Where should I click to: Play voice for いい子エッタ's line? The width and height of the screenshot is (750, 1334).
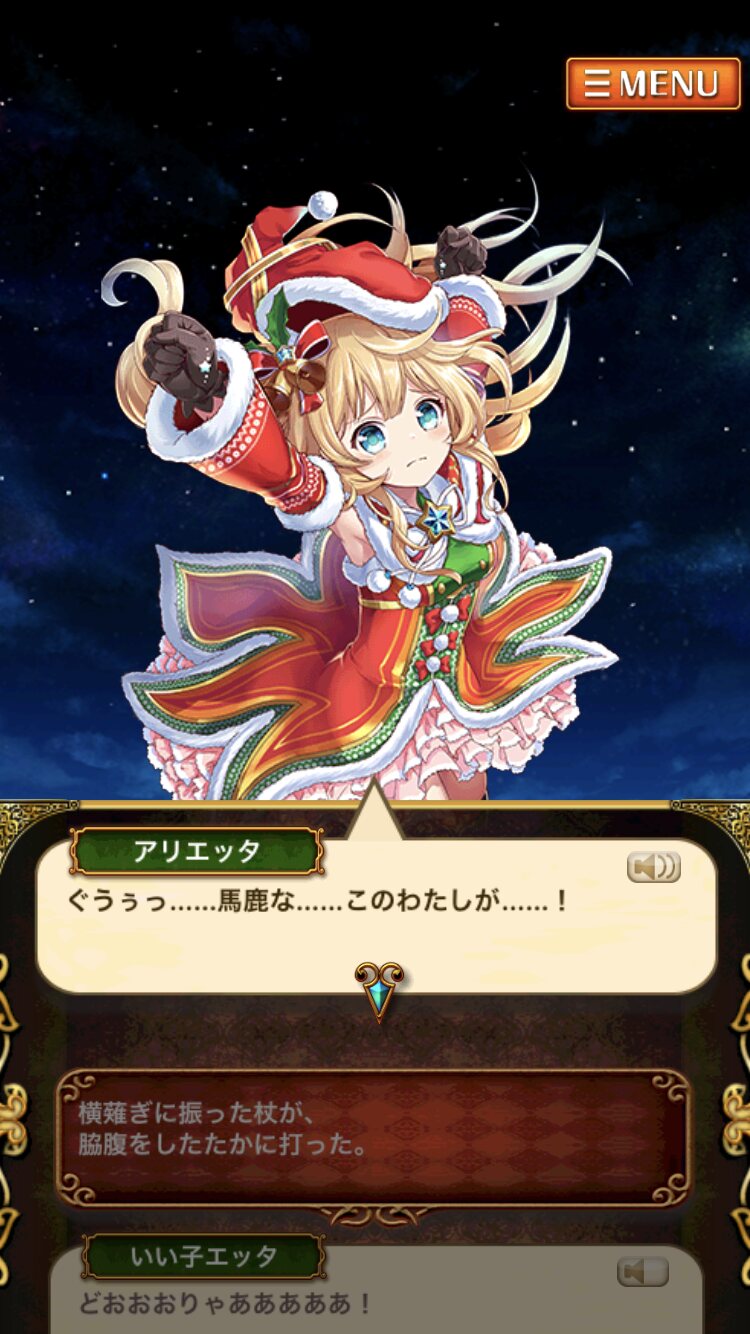(x=642, y=1272)
